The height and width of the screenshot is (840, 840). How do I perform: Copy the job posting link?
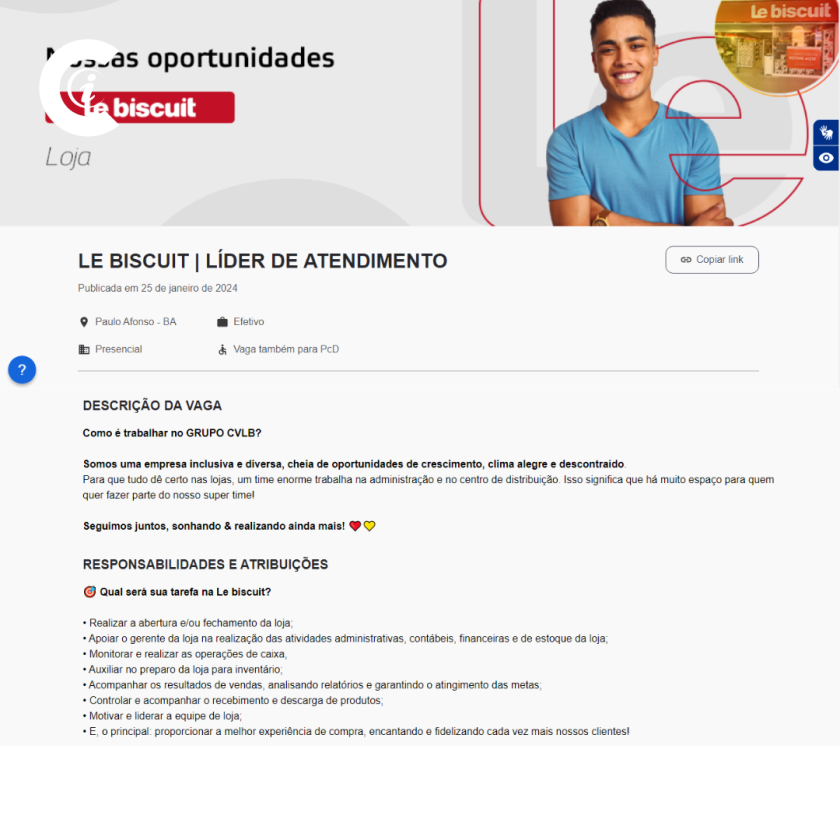click(x=712, y=260)
